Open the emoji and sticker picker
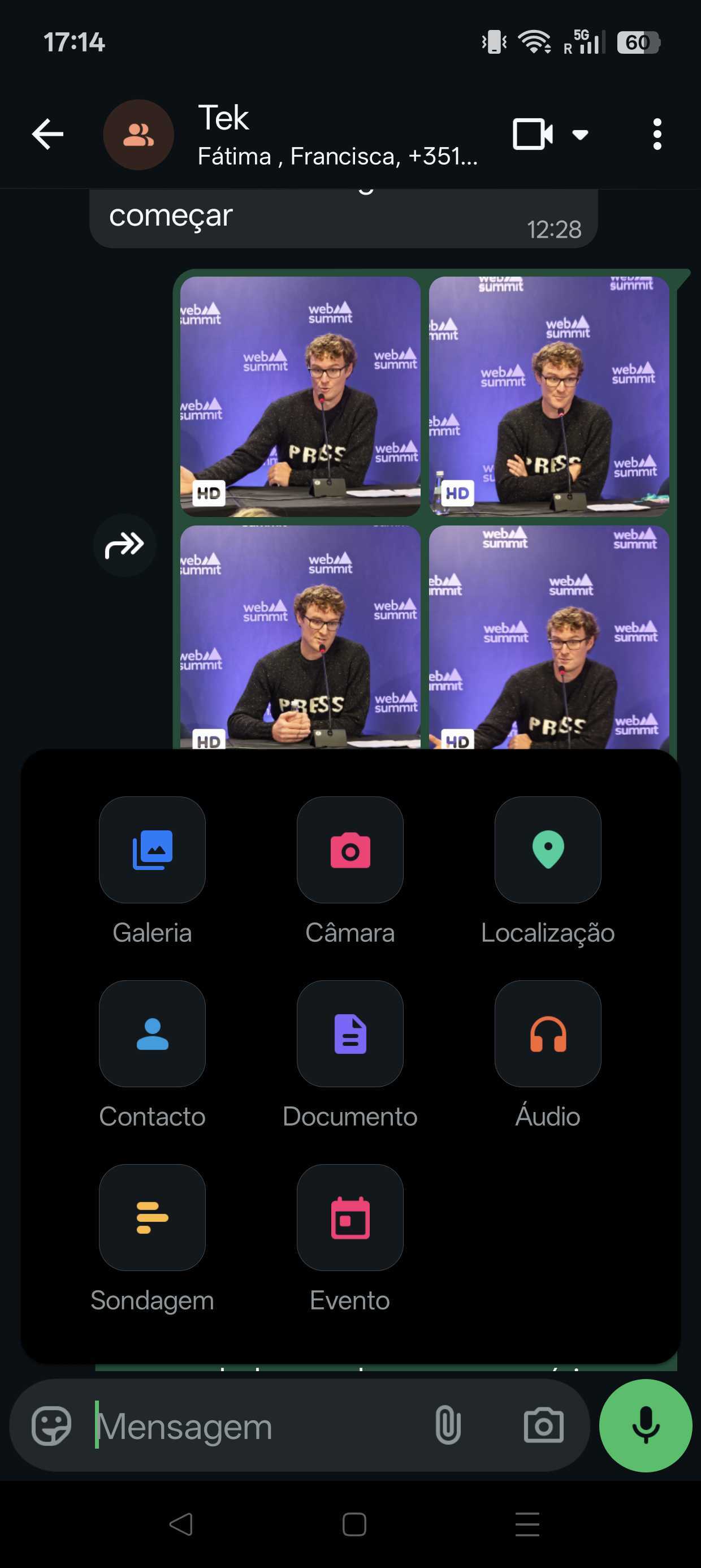 pos(51,1425)
